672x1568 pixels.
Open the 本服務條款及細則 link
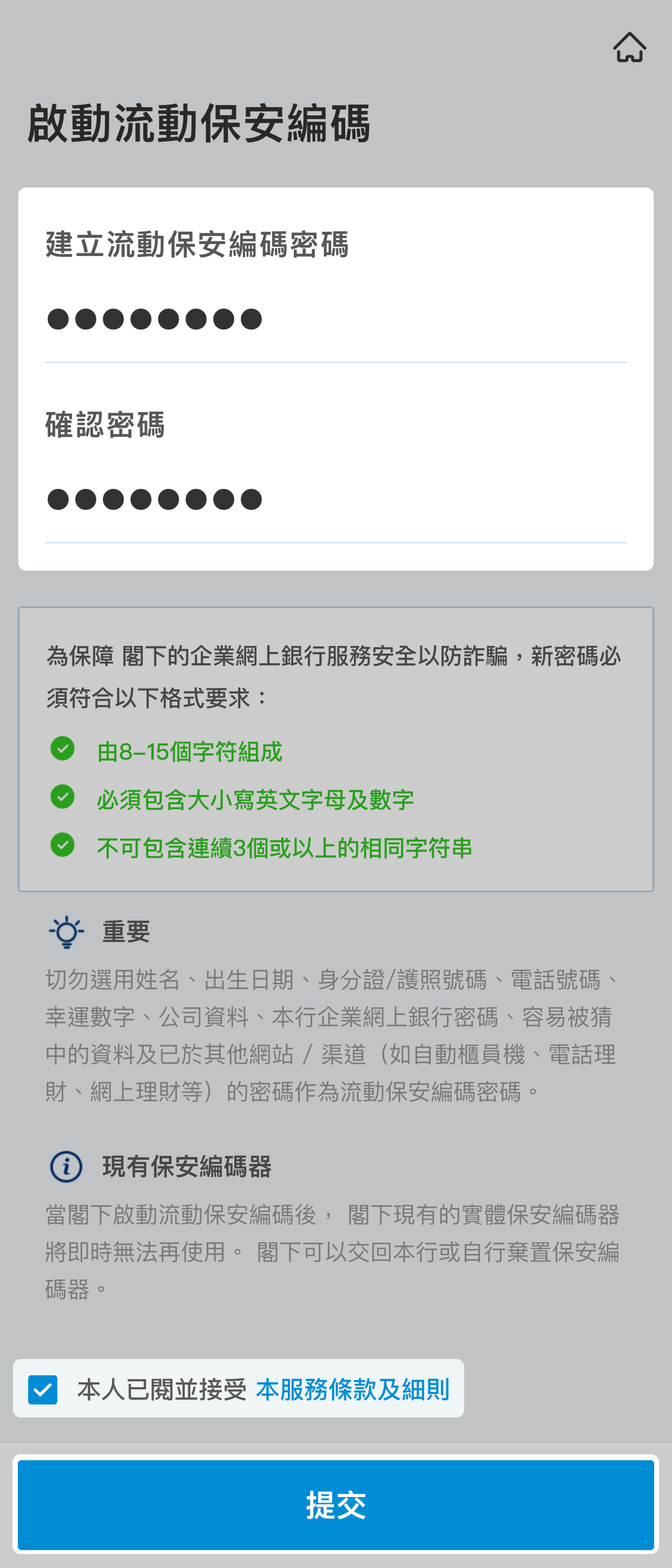click(352, 1390)
